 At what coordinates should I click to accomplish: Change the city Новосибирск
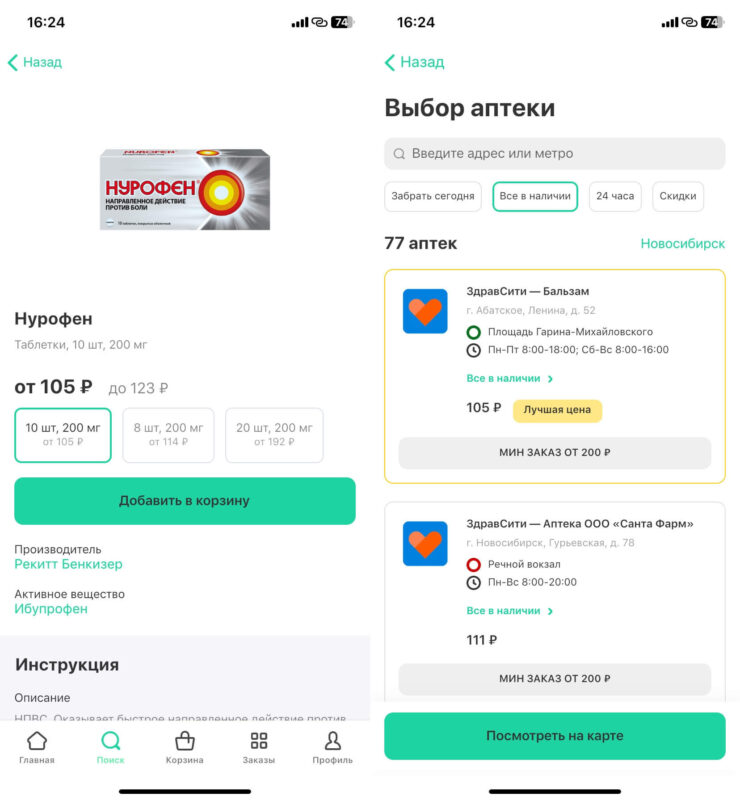682,243
